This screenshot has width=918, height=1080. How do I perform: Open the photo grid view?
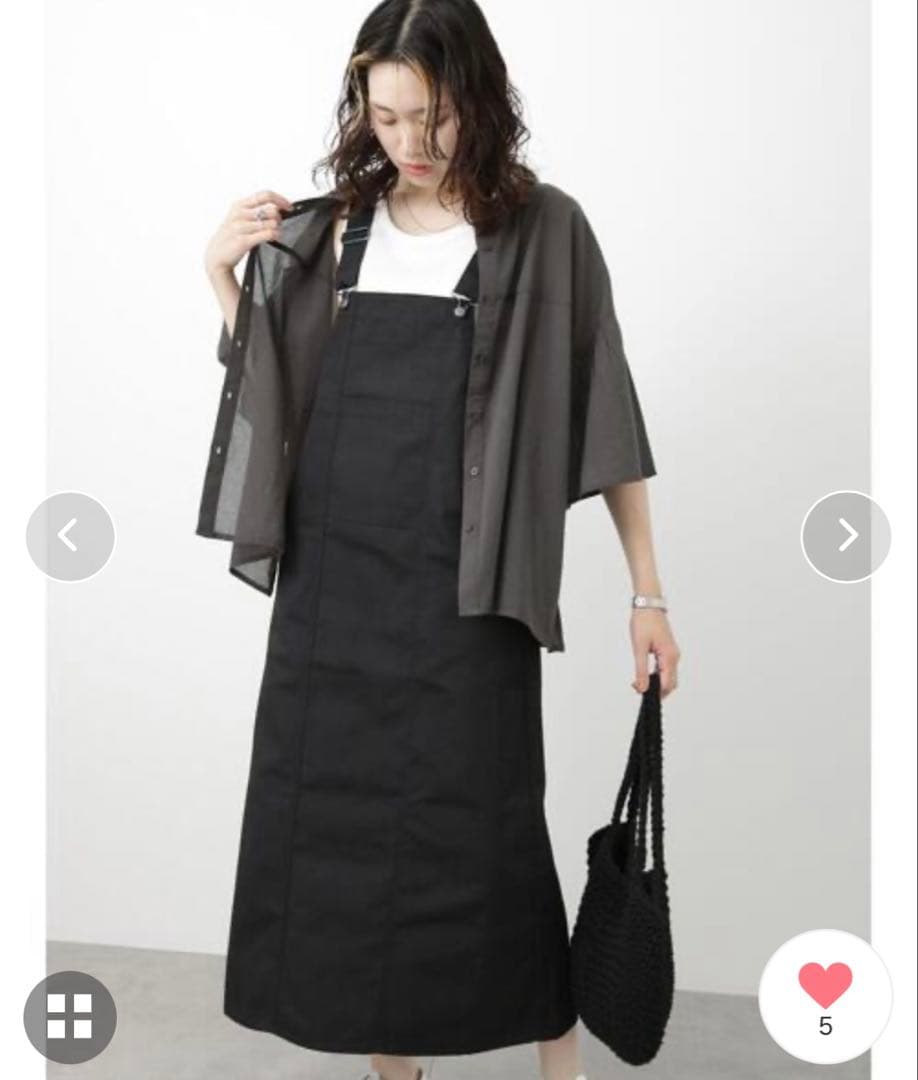[x=70, y=1016]
